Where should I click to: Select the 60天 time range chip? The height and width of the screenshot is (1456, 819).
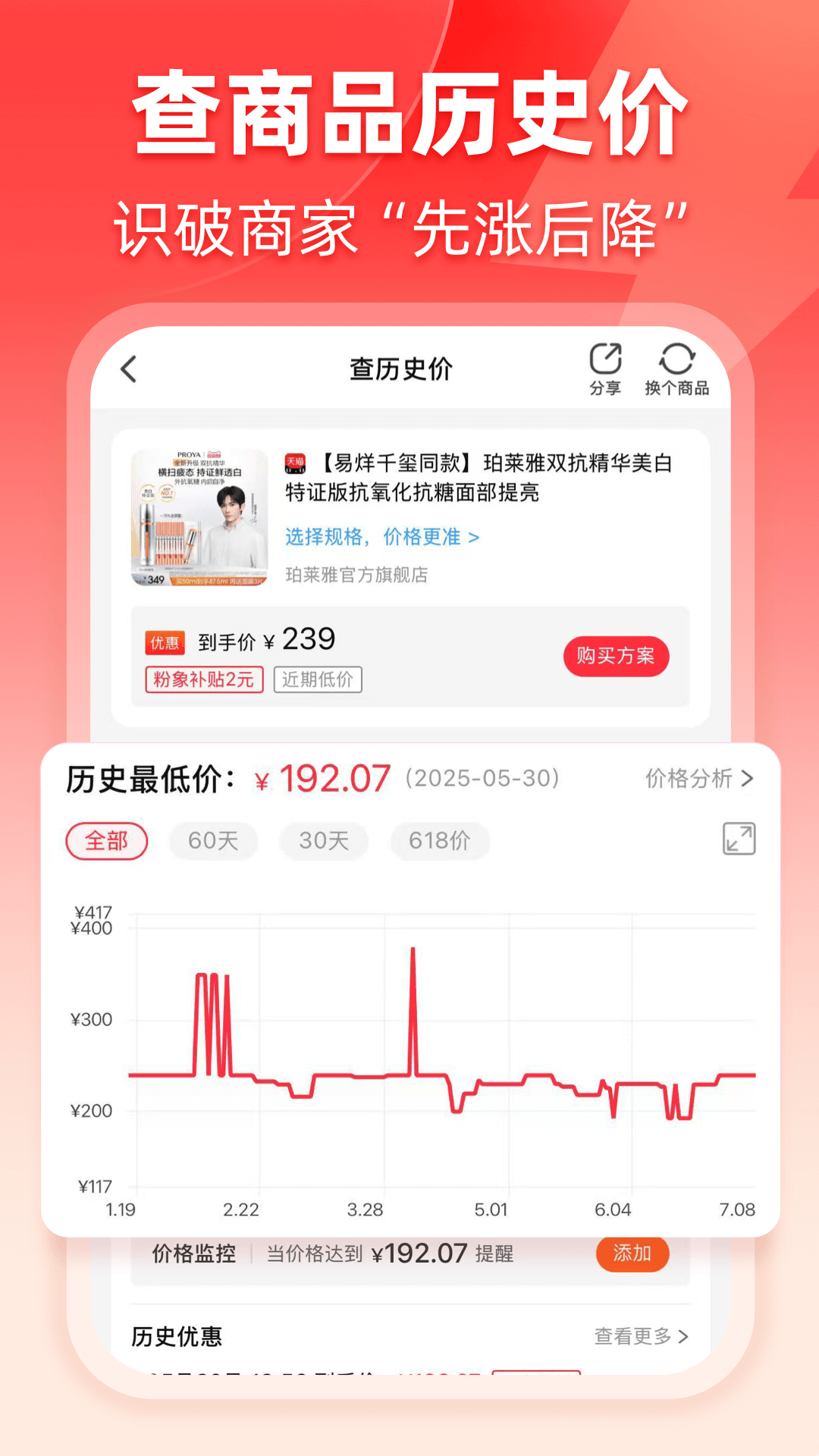coord(213,840)
